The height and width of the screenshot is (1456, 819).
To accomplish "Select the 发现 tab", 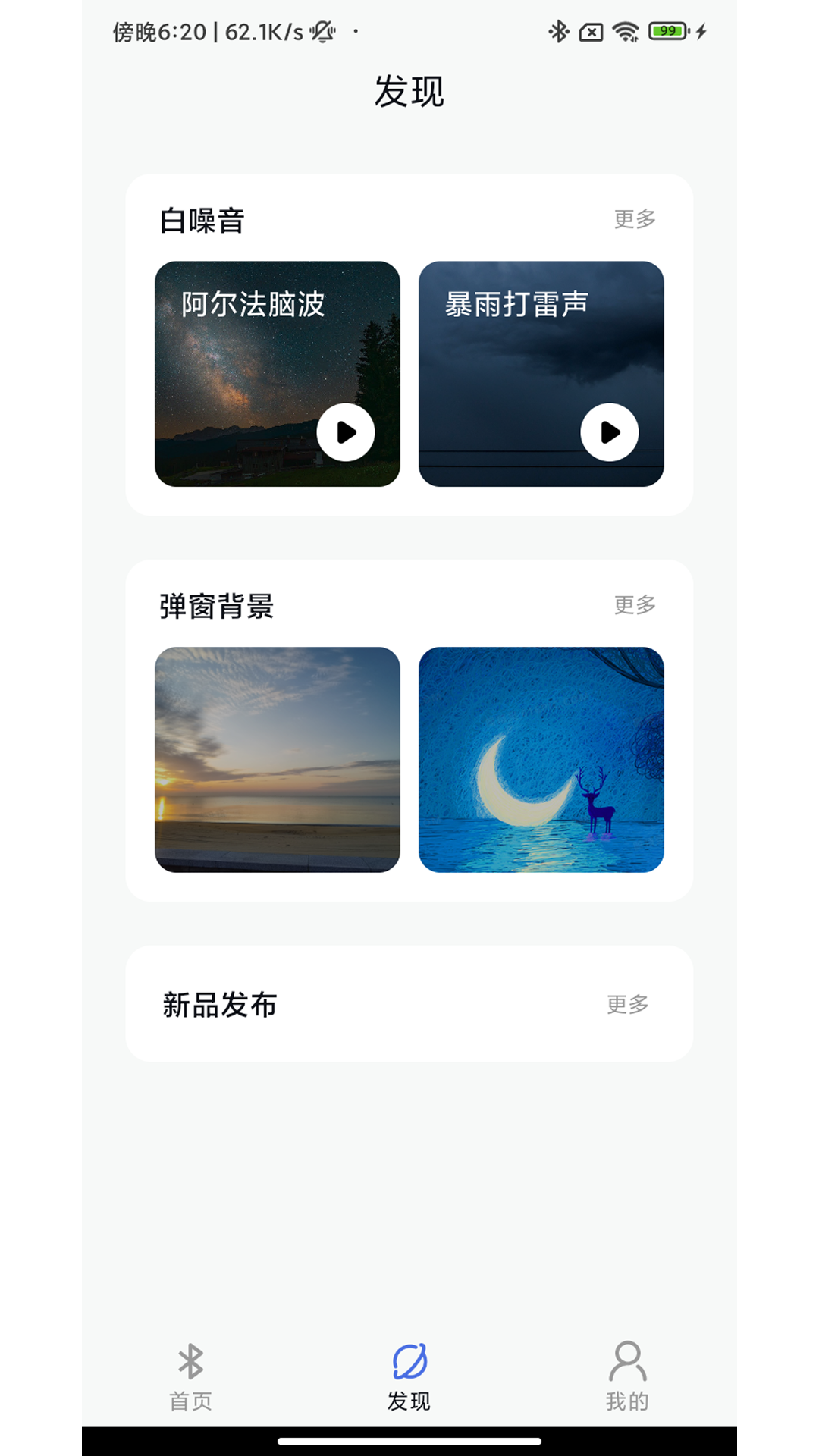I will click(408, 1374).
